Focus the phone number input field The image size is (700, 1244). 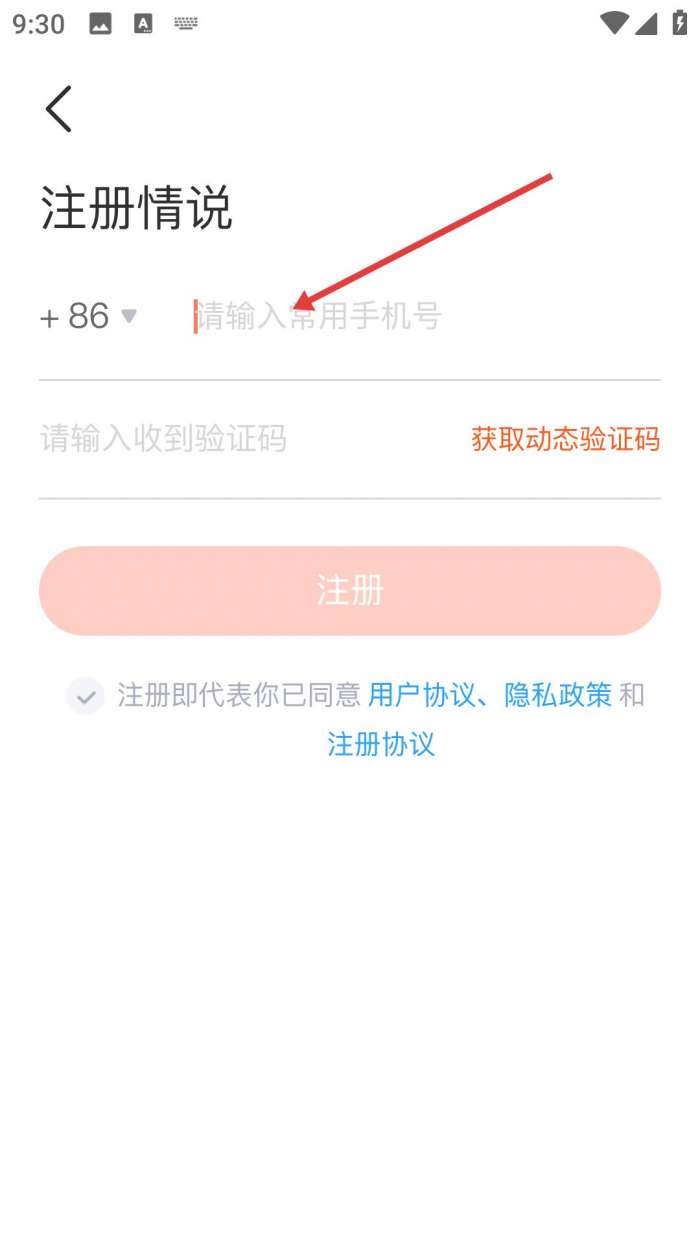(420, 318)
